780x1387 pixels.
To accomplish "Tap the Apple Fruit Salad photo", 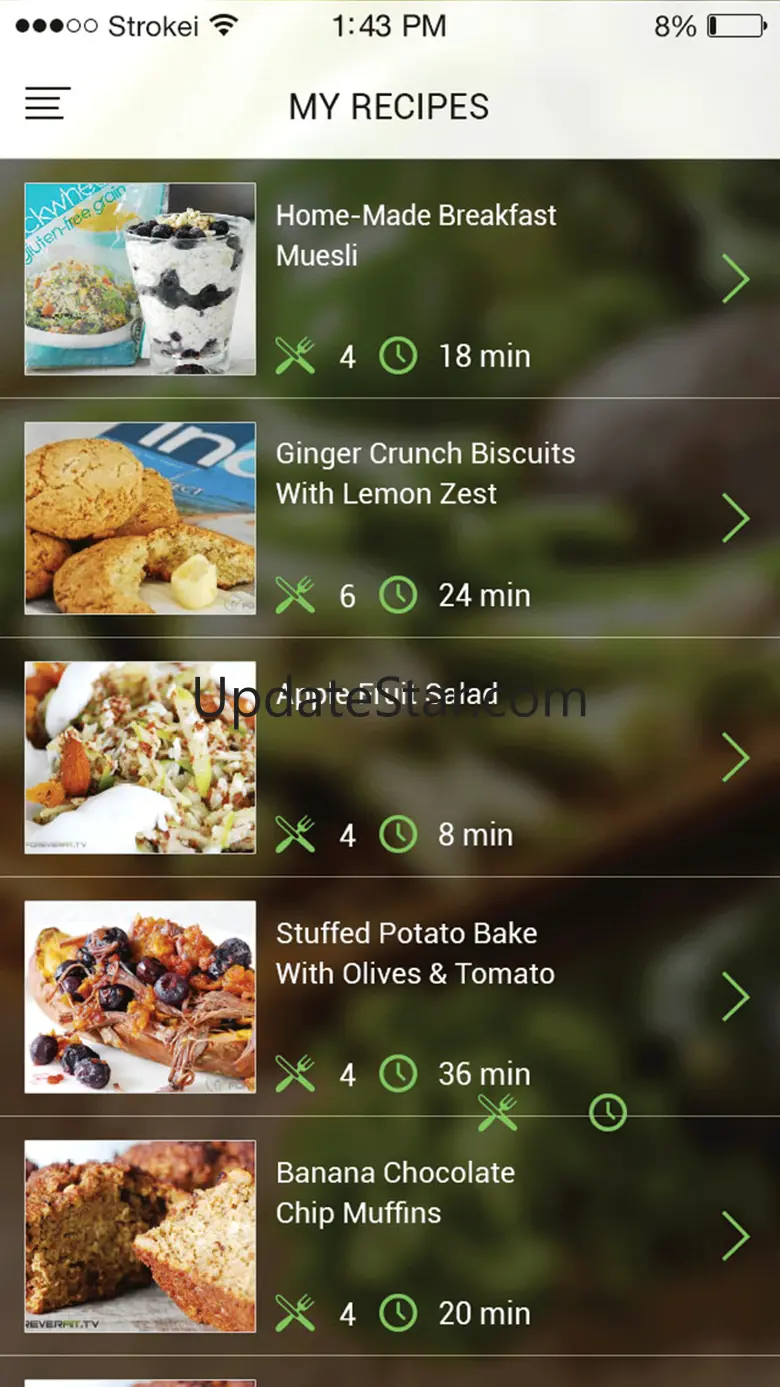I will 140,758.
